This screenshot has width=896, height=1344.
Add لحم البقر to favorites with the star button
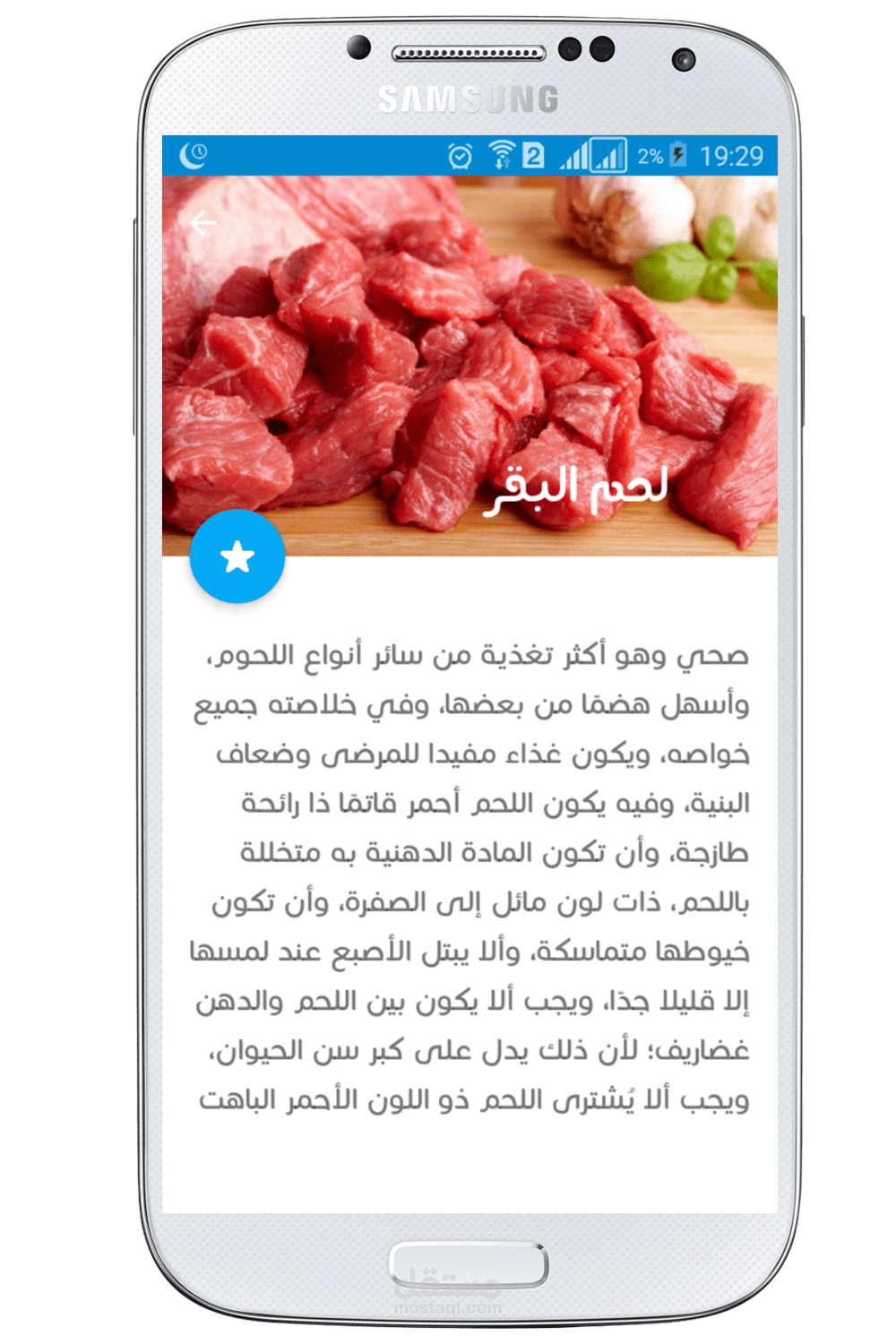[237, 556]
